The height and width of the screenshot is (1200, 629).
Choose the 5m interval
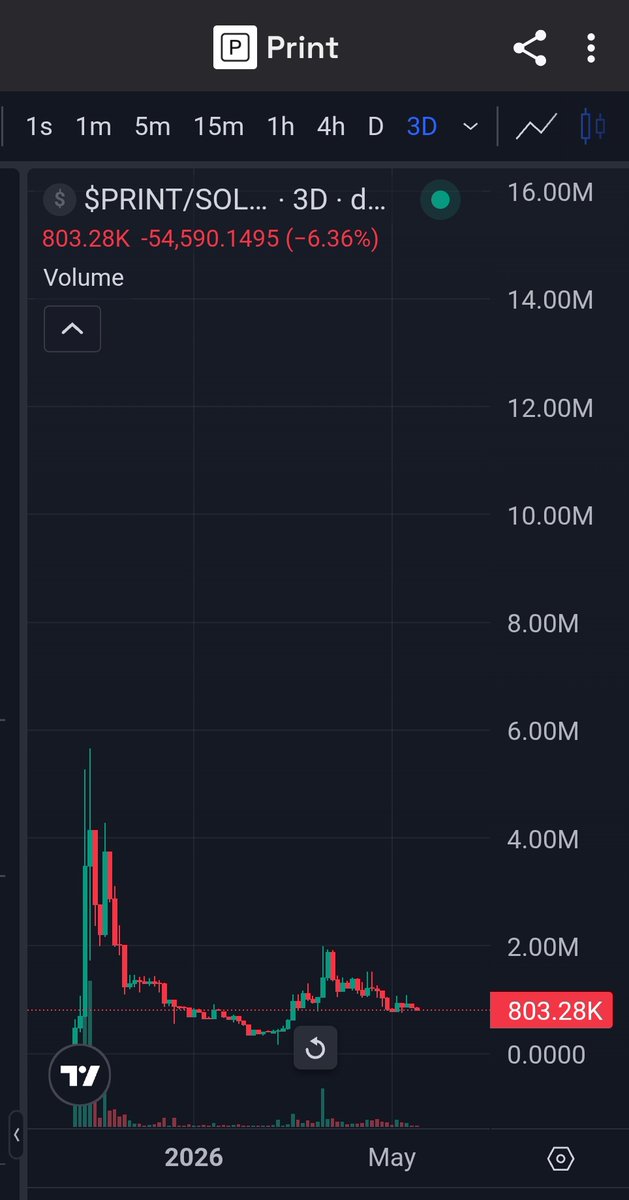pos(152,127)
